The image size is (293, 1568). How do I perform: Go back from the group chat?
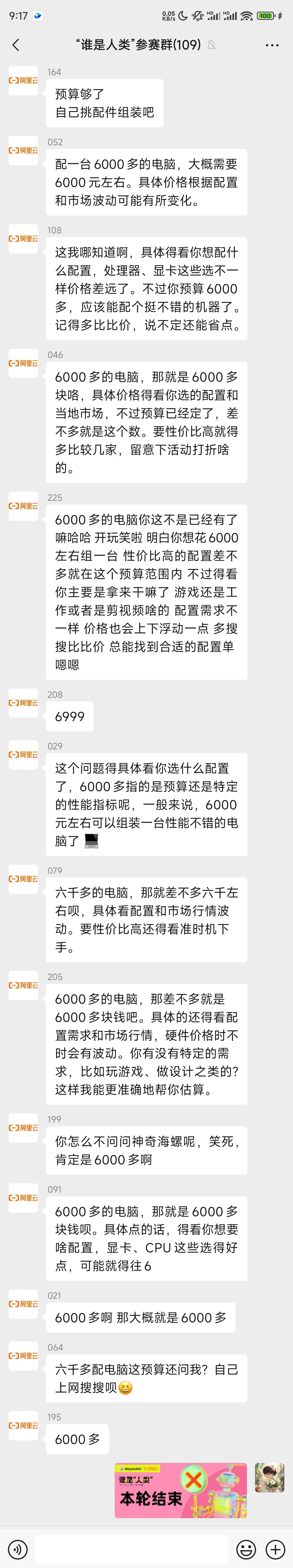(16, 45)
